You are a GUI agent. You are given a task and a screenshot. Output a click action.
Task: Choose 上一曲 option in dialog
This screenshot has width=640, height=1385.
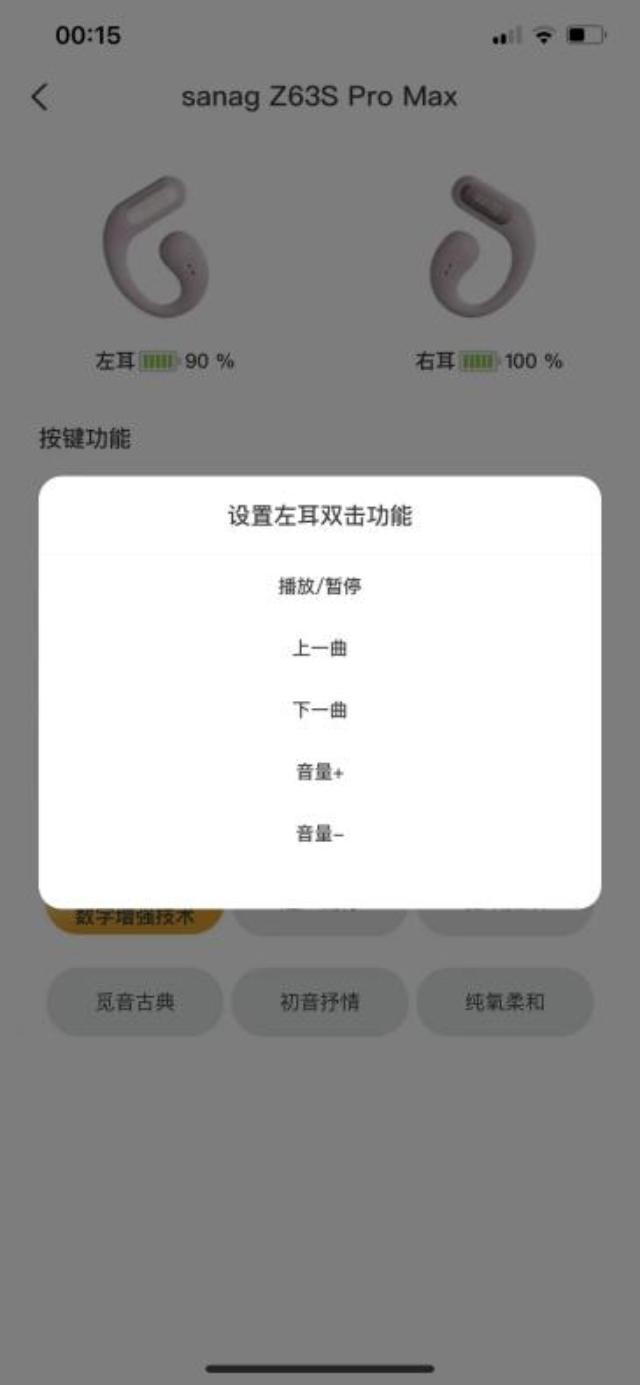pos(320,649)
